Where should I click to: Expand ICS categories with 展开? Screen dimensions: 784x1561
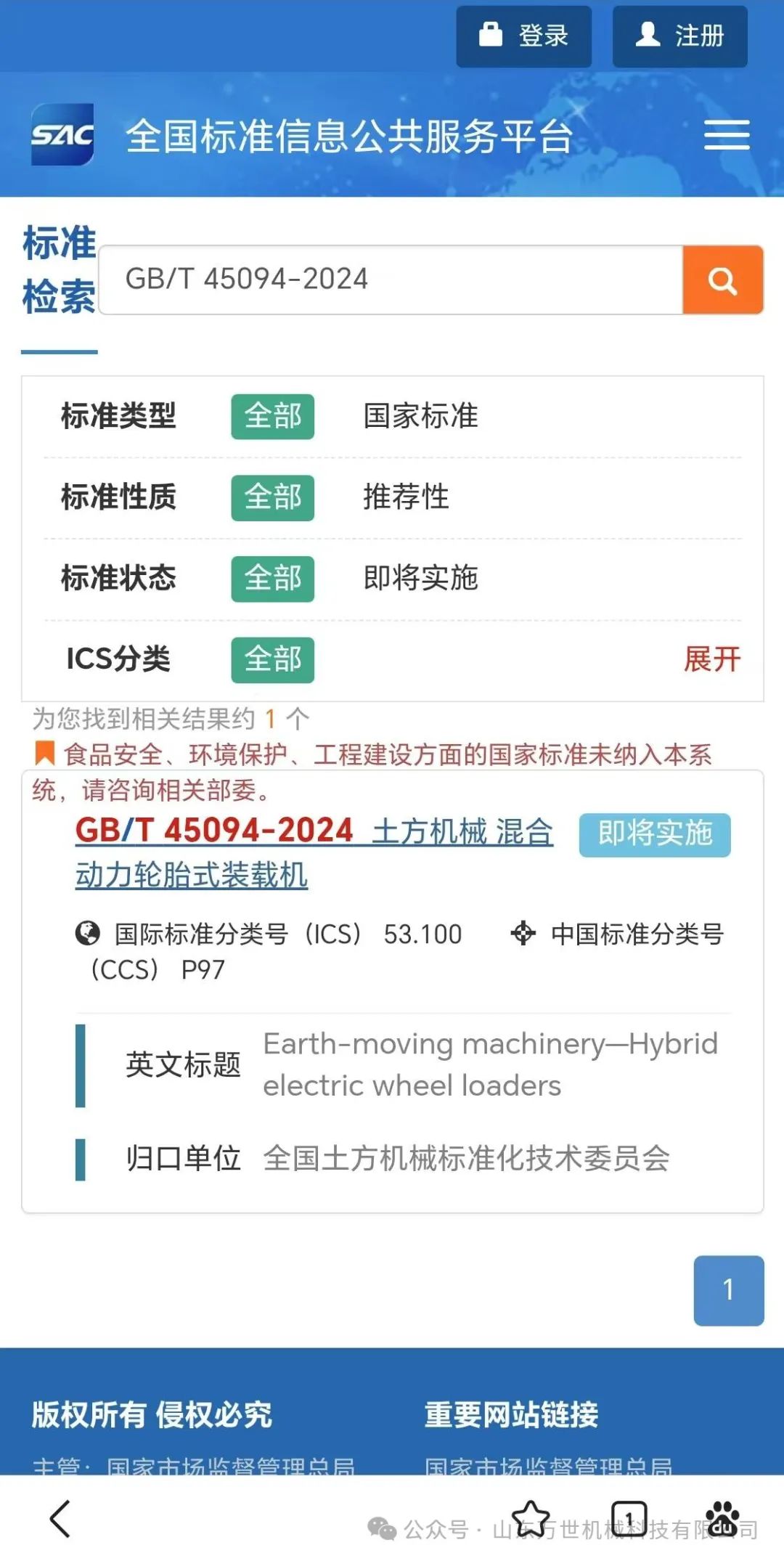(712, 660)
